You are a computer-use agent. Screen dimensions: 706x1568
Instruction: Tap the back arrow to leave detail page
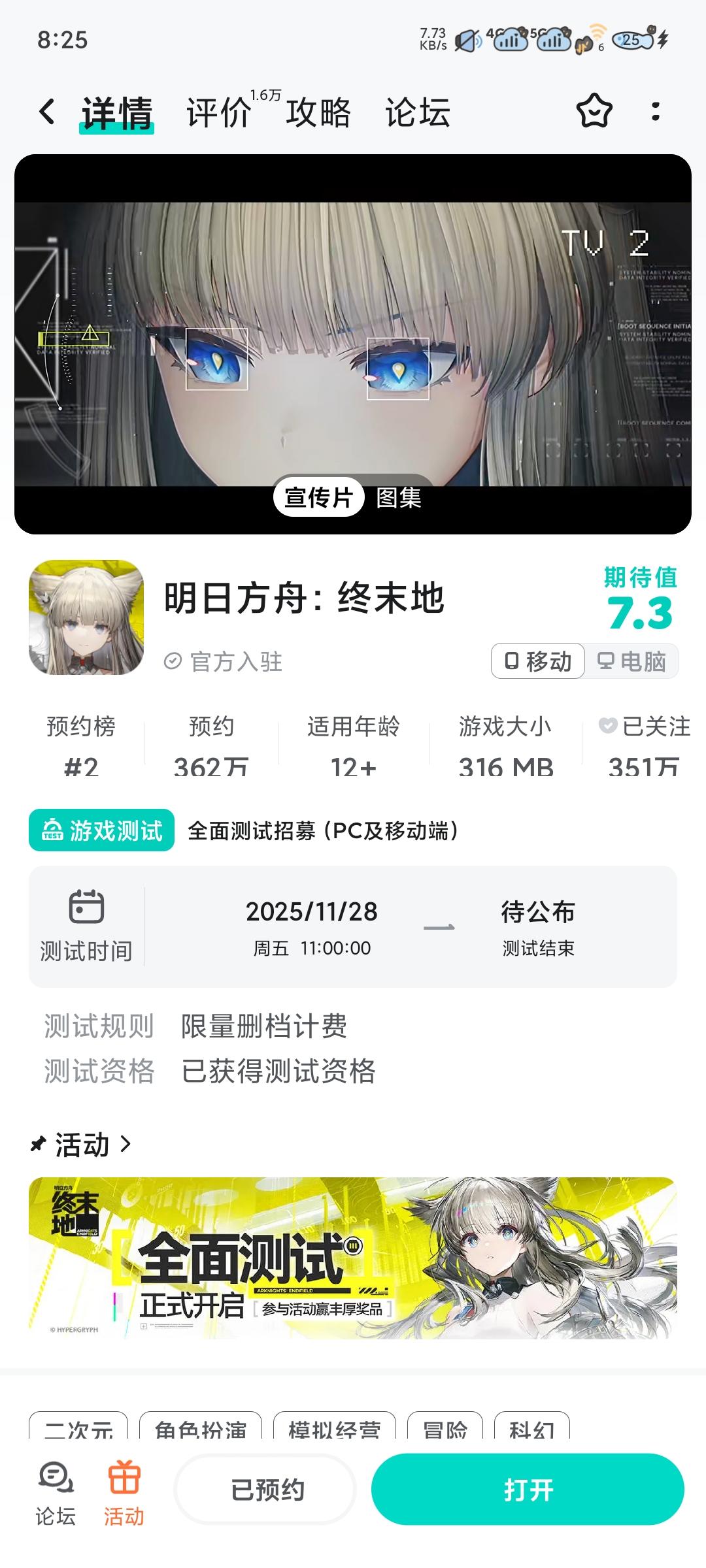coord(46,112)
